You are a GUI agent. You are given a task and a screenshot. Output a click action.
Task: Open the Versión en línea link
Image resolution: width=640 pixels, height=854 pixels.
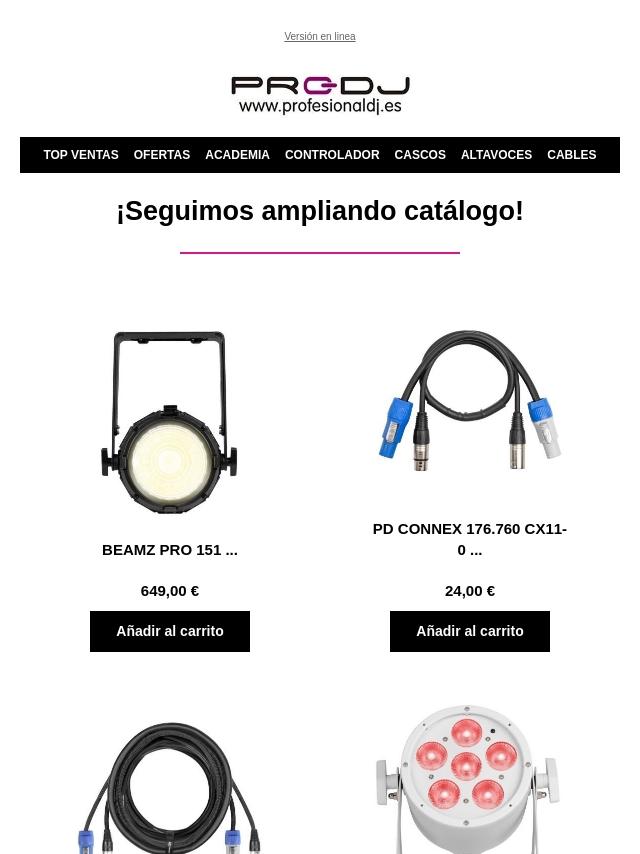click(x=319, y=37)
